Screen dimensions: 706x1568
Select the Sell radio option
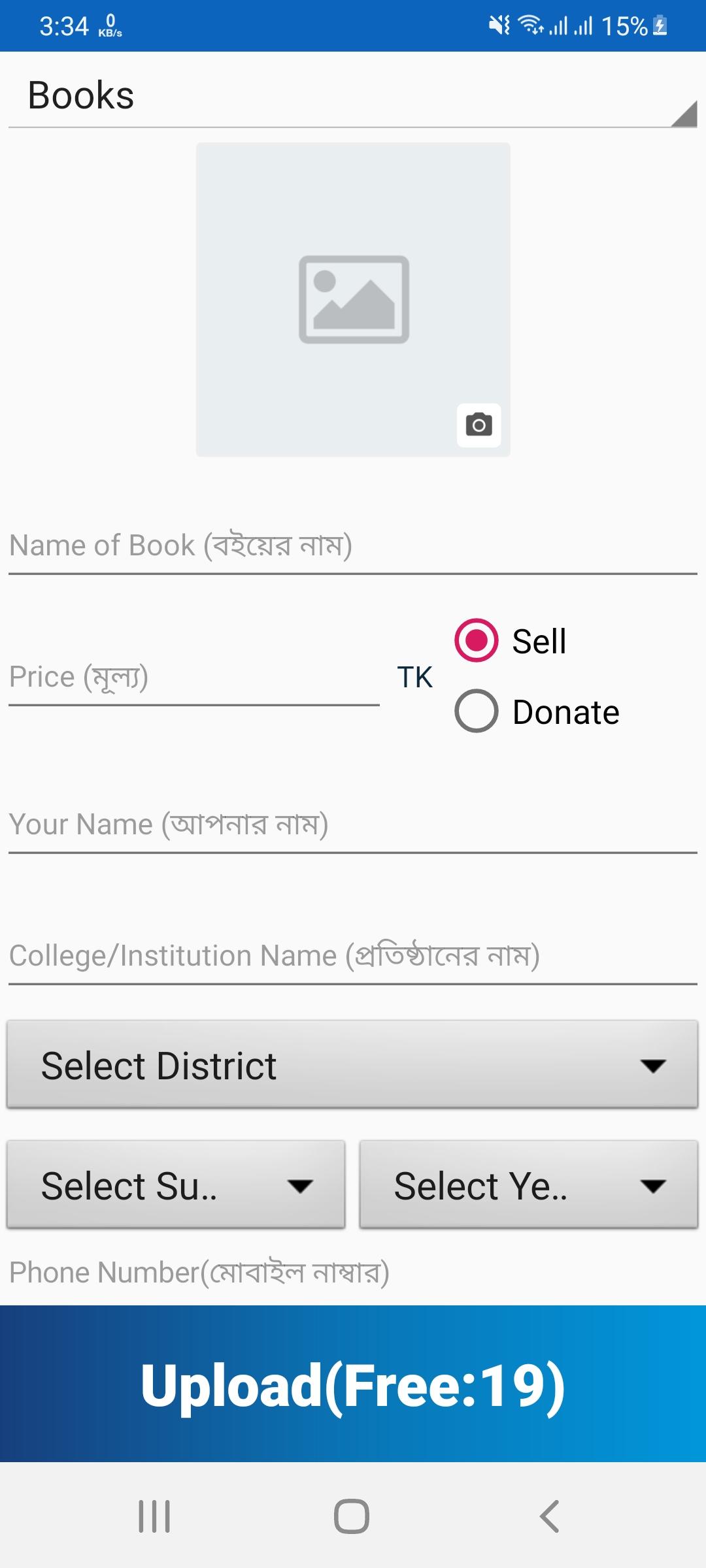pyautogui.click(x=511, y=640)
